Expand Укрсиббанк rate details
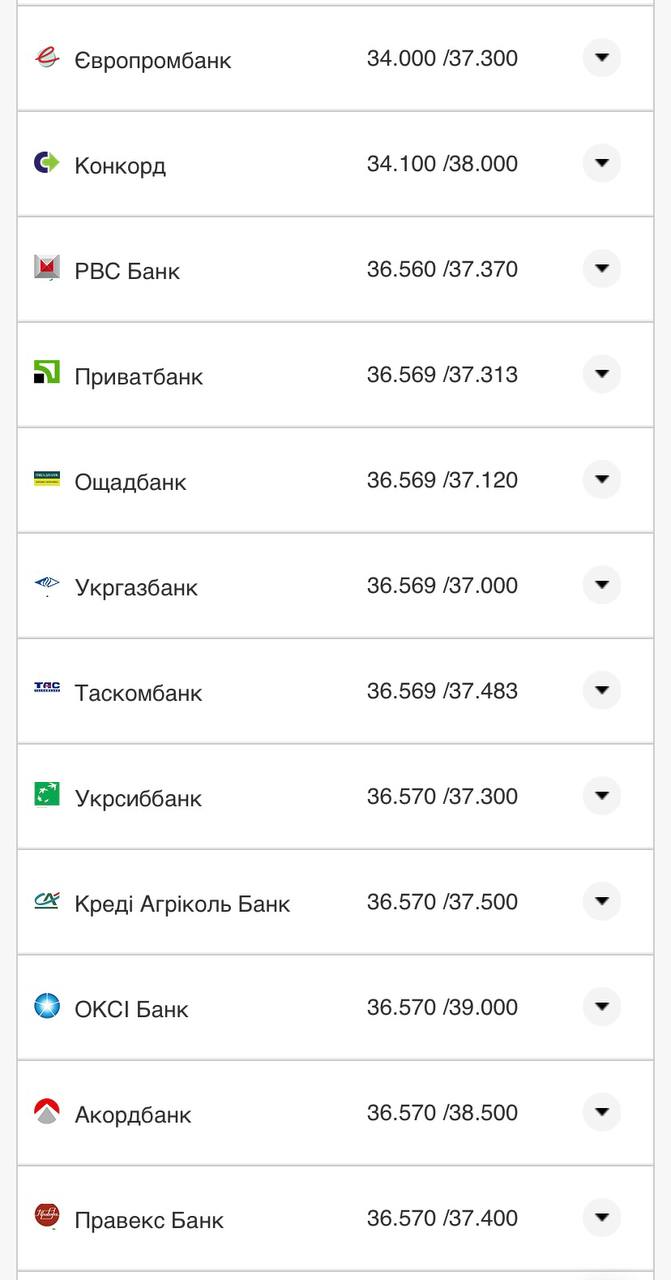This screenshot has width=671, height=1280. point(601,796)
